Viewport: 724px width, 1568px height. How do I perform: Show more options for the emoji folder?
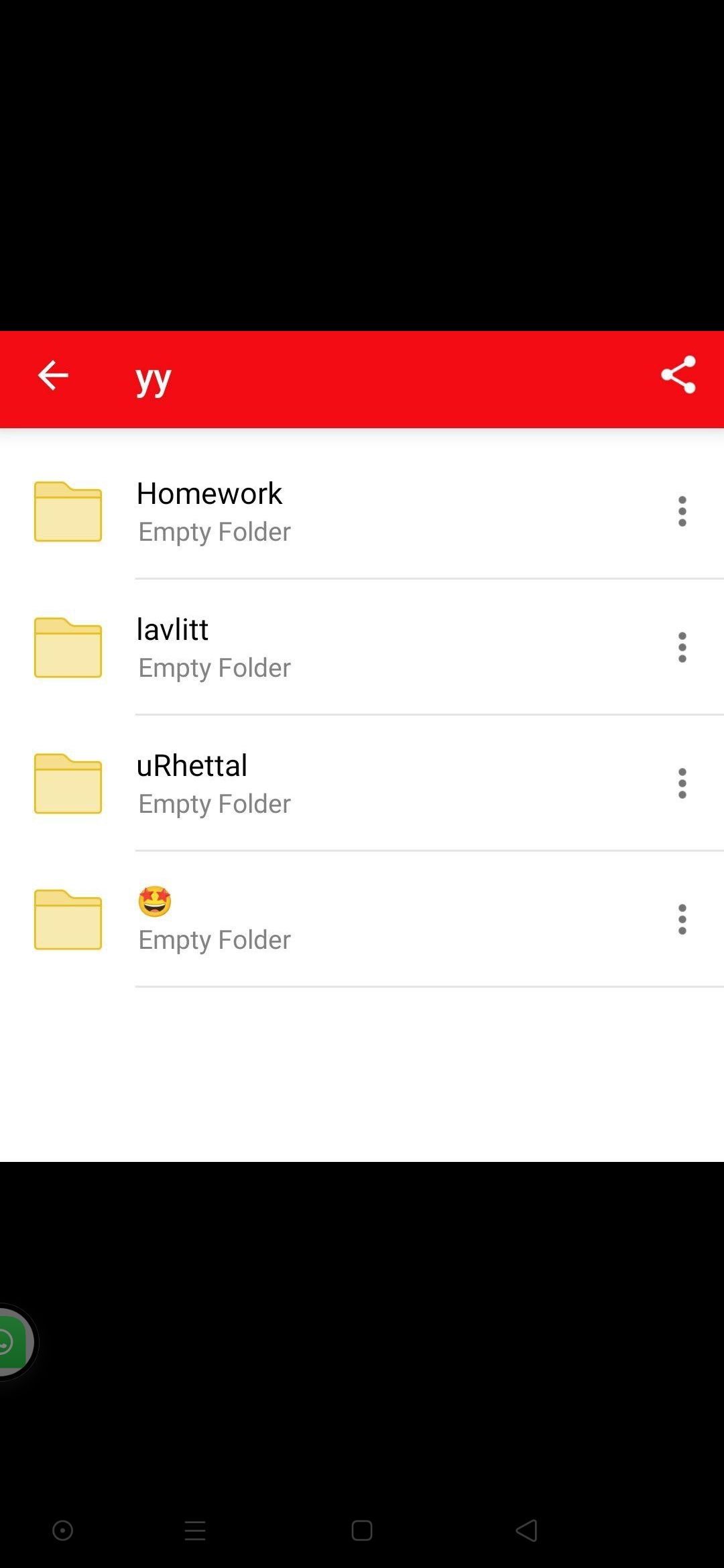pyautogui.click(x=682, y=919)
